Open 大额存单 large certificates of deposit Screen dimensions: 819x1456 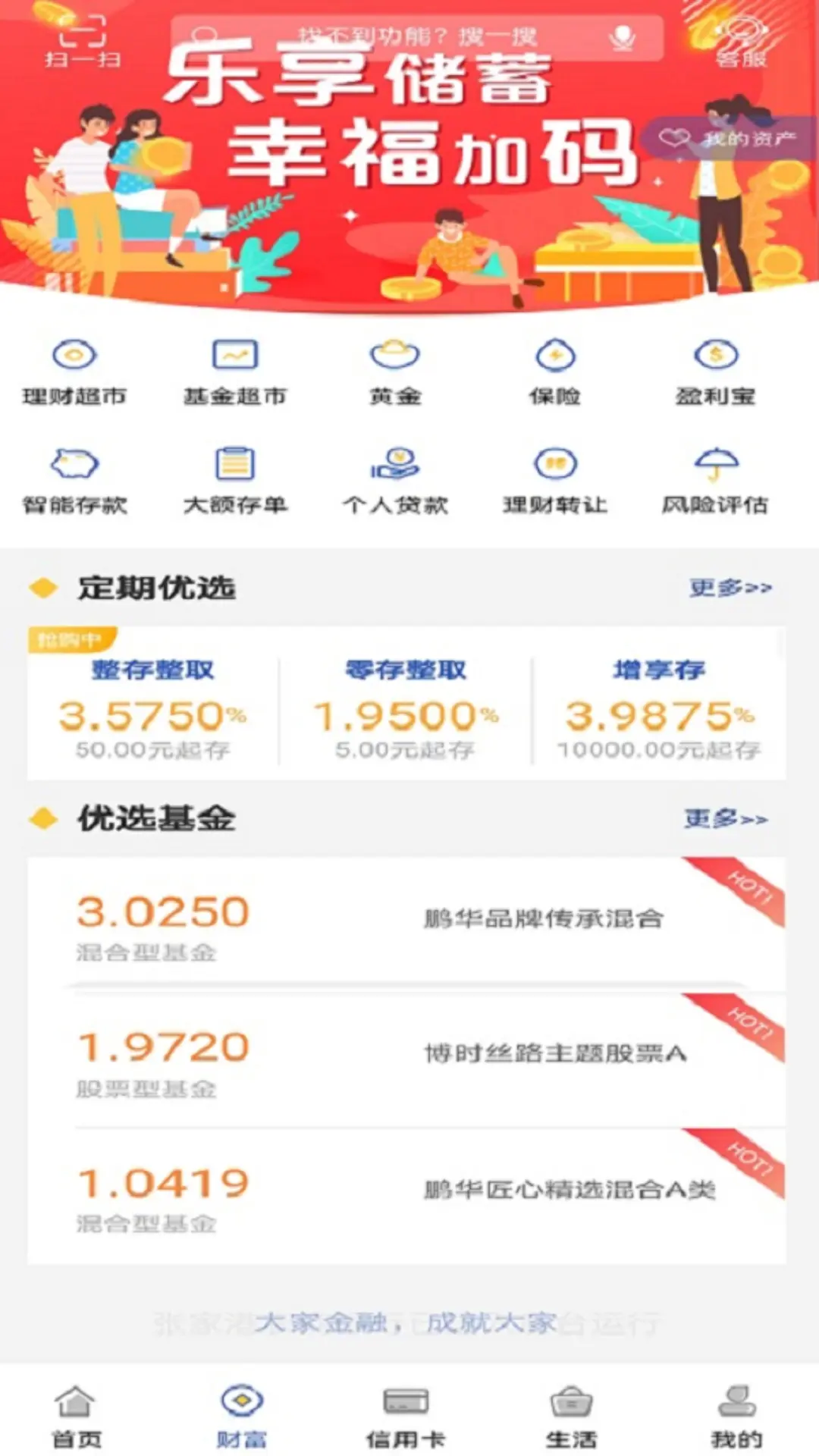[235, 480]
